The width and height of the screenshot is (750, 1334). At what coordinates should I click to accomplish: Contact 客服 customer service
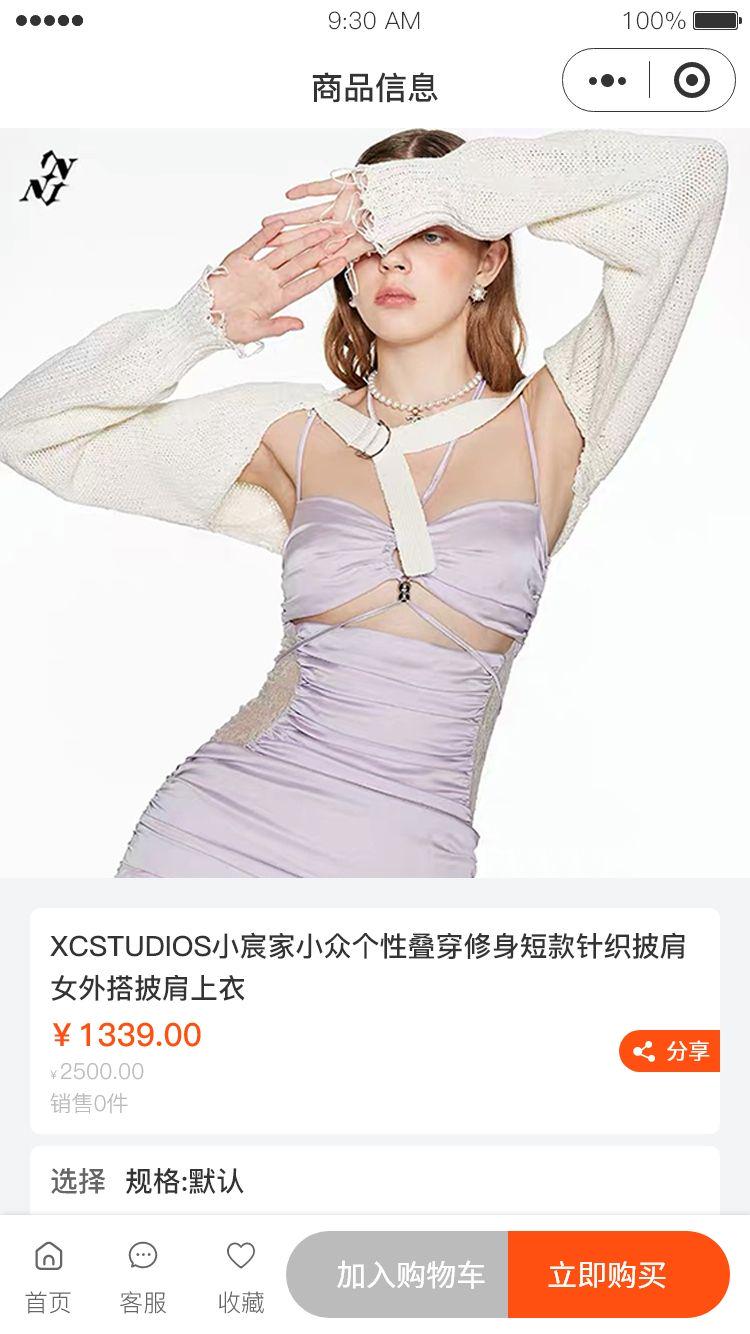pyautogui.click(x=143, y=1276)
